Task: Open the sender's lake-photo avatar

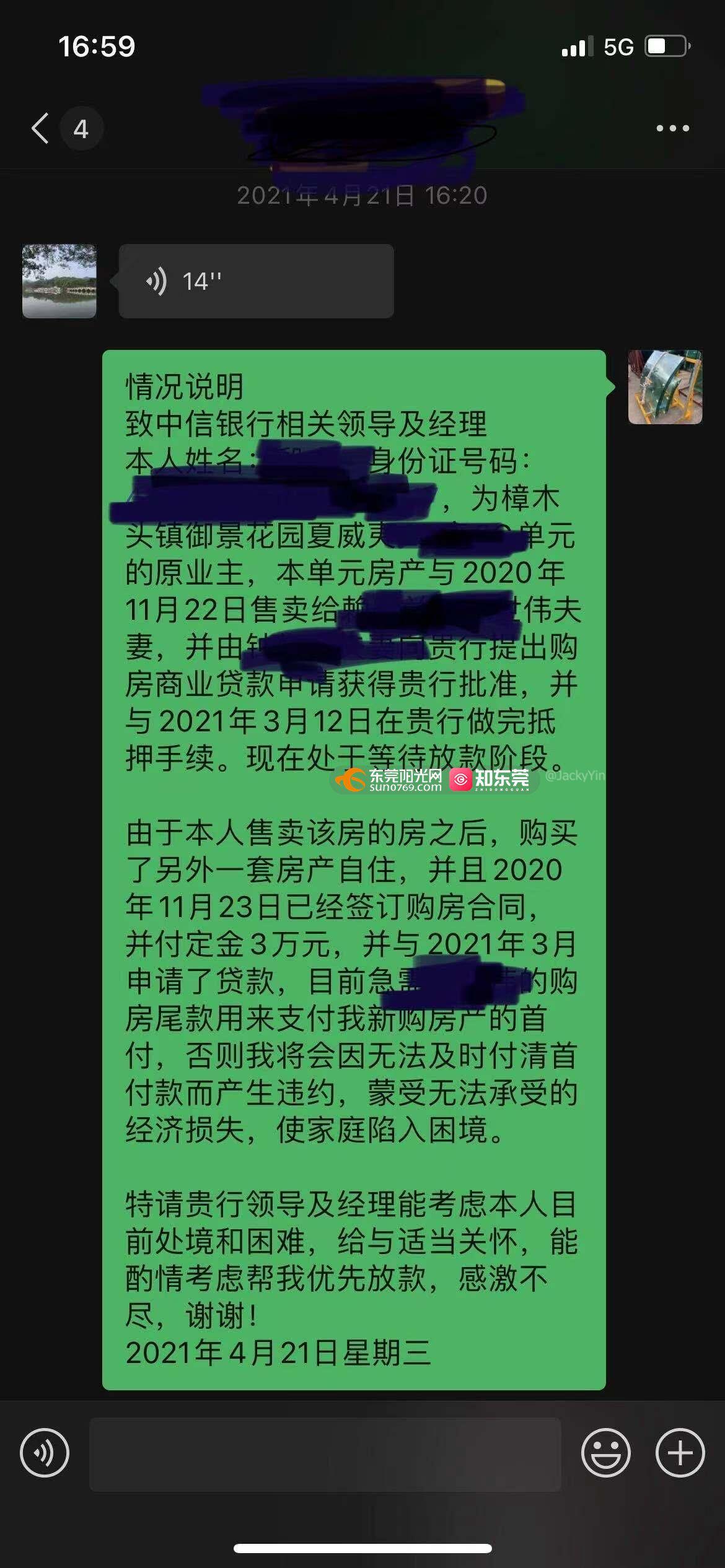Action: click(59, 281)
